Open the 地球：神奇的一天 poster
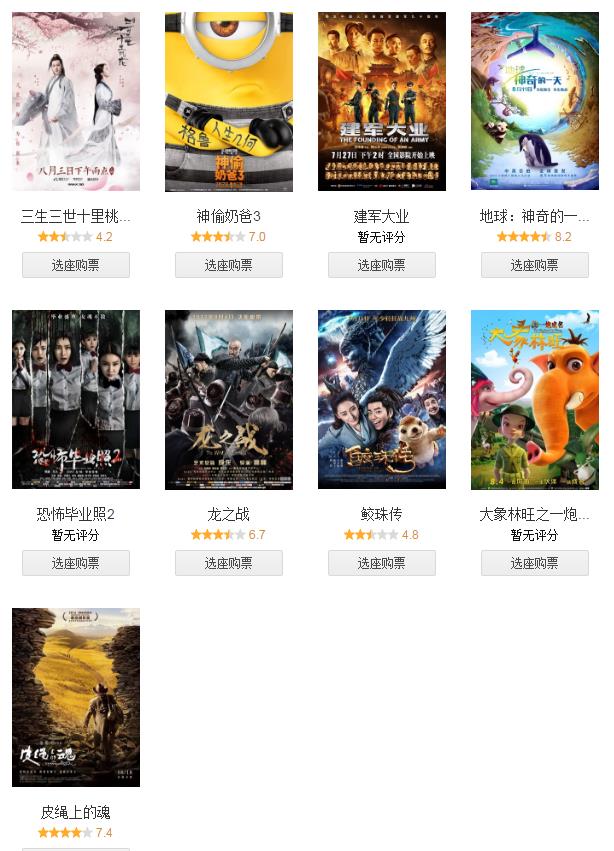614x851 pixels. tap(535, 101)
